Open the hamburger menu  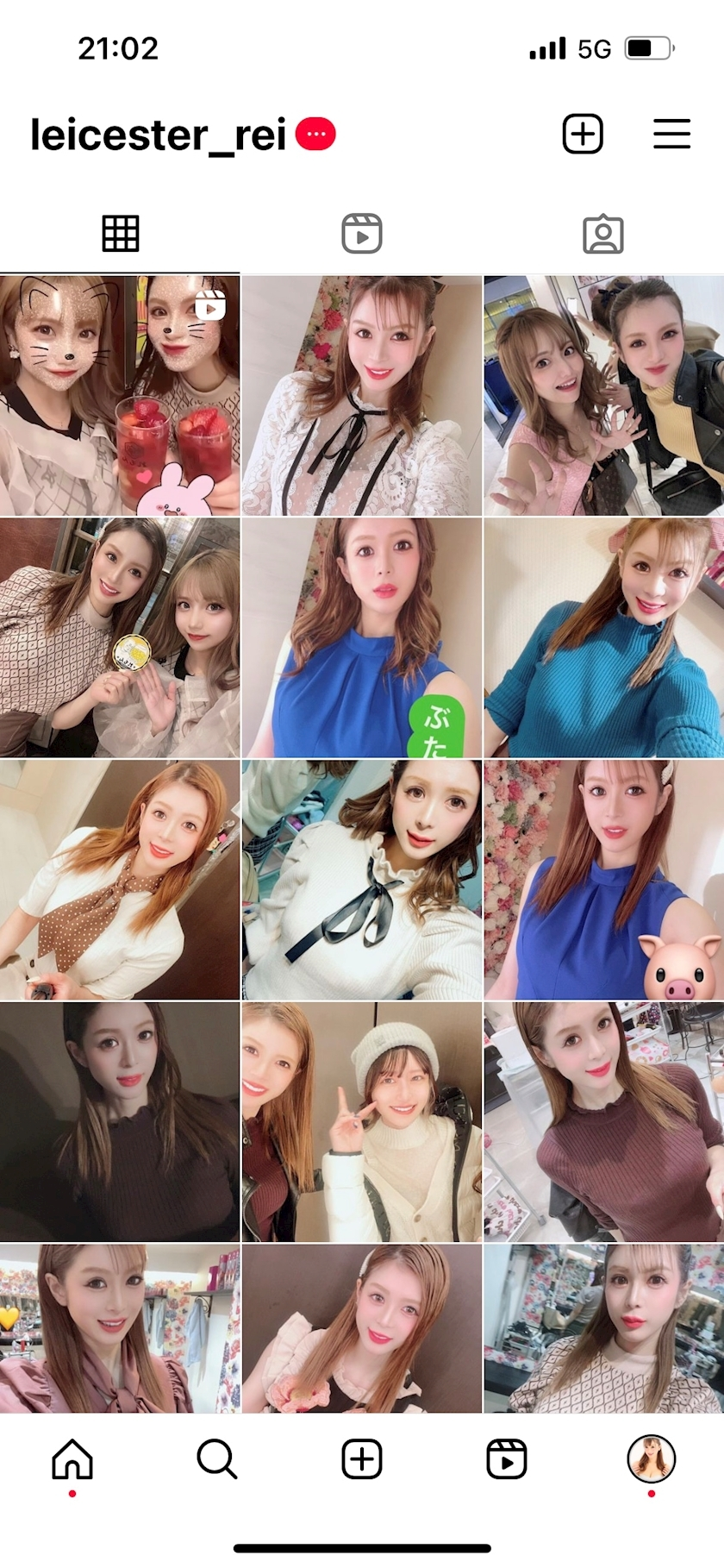[x=671, y=135]
